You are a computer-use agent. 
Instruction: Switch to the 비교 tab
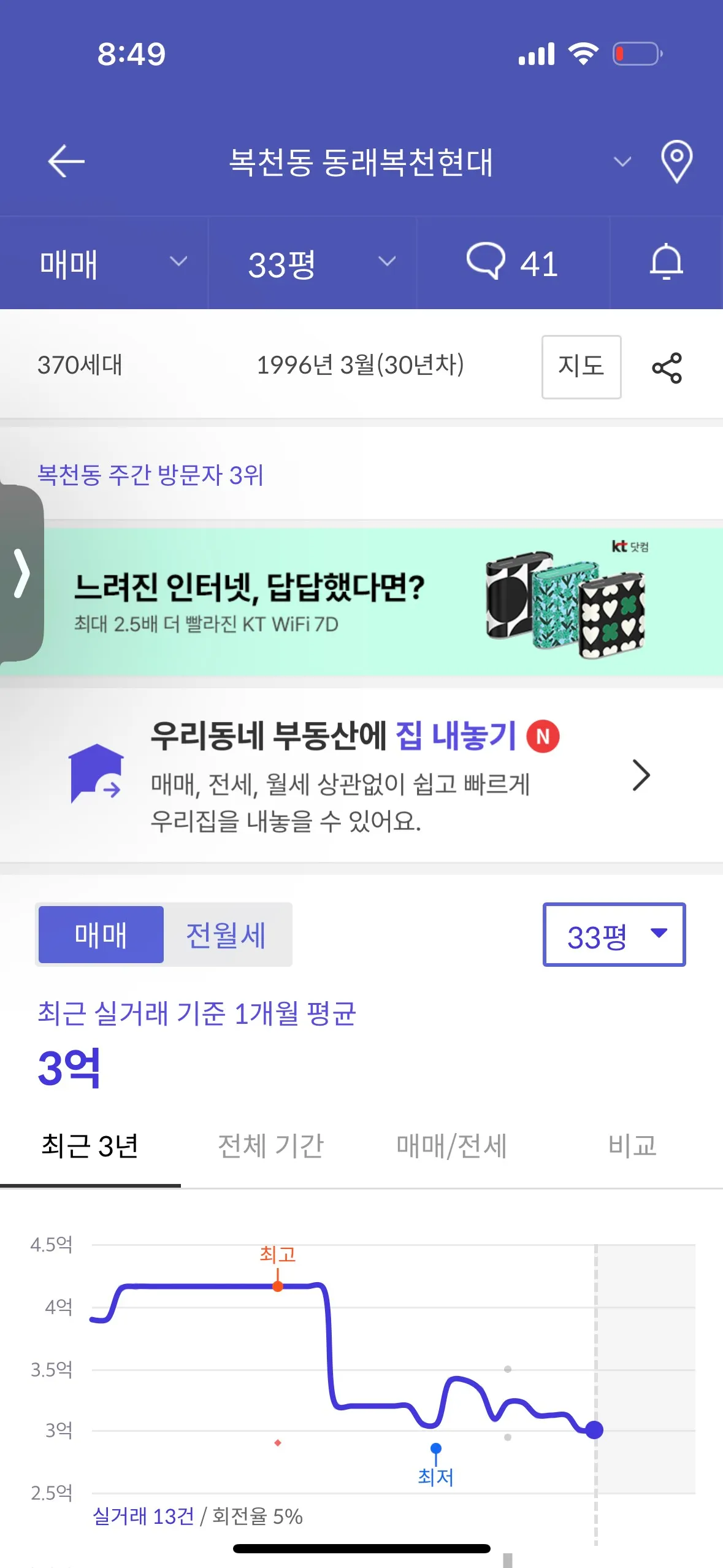pyautogui.click(x=632, y=1146)
